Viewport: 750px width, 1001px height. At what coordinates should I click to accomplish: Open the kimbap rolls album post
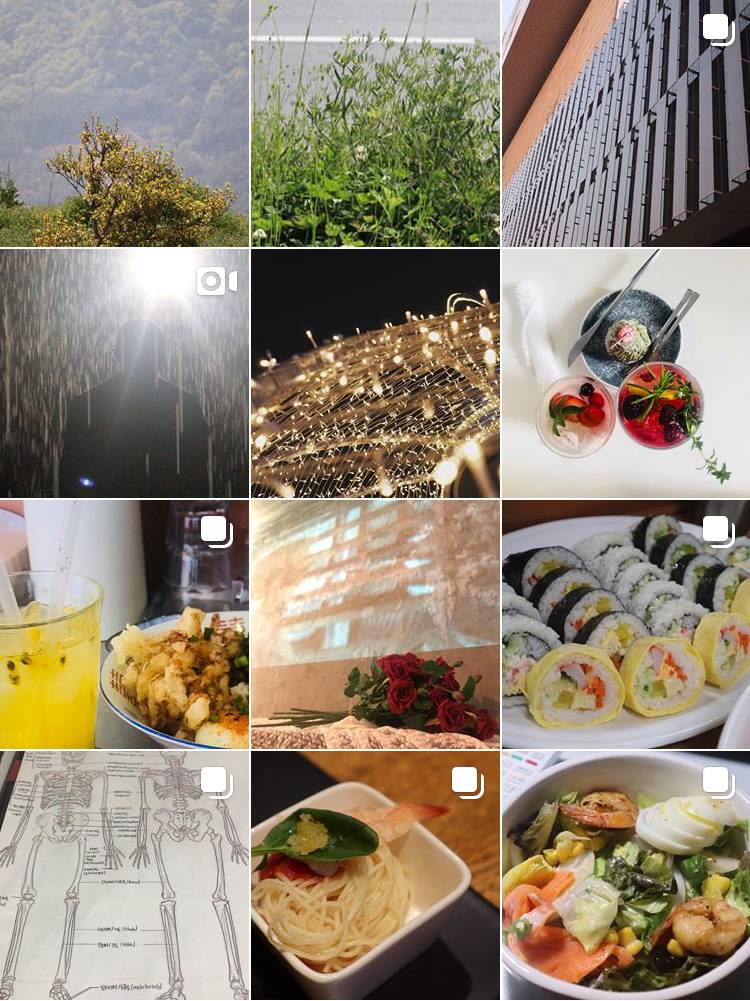pyautogui.click(x=625, y=624)
